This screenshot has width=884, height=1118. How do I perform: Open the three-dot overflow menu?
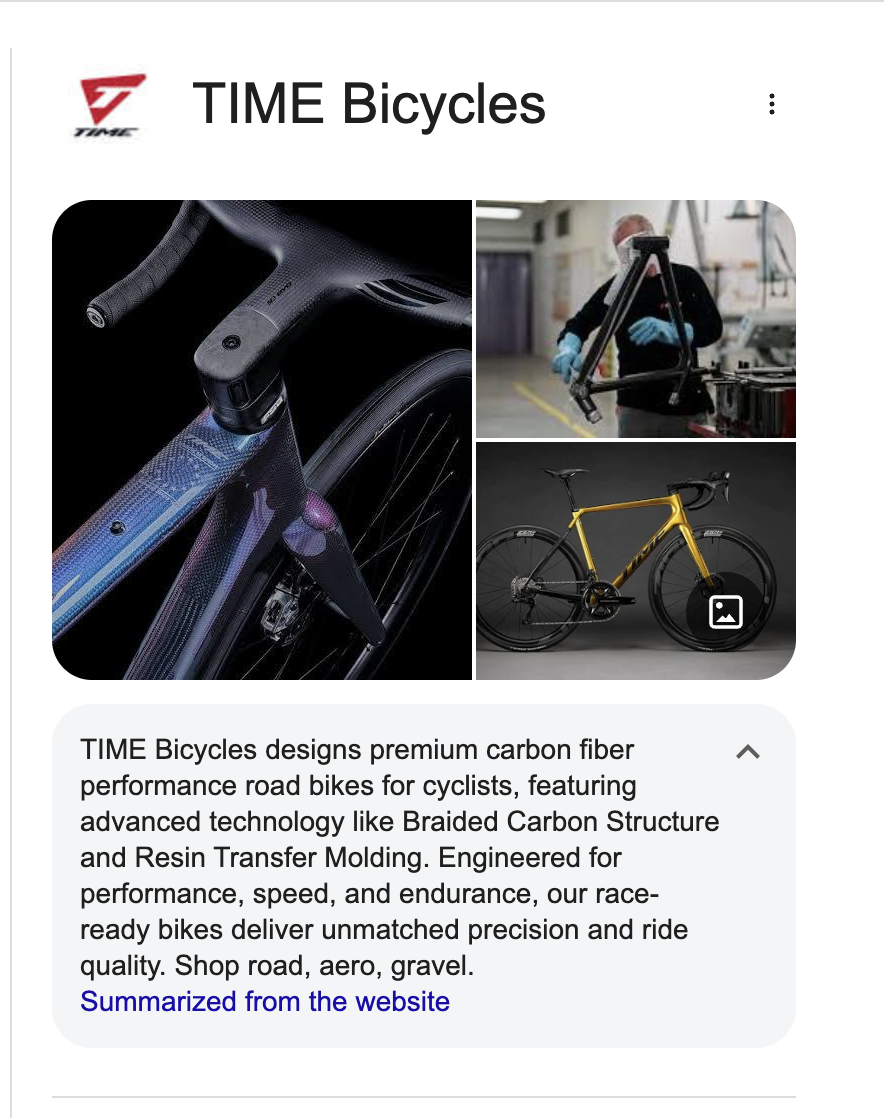tap(771, 104)
